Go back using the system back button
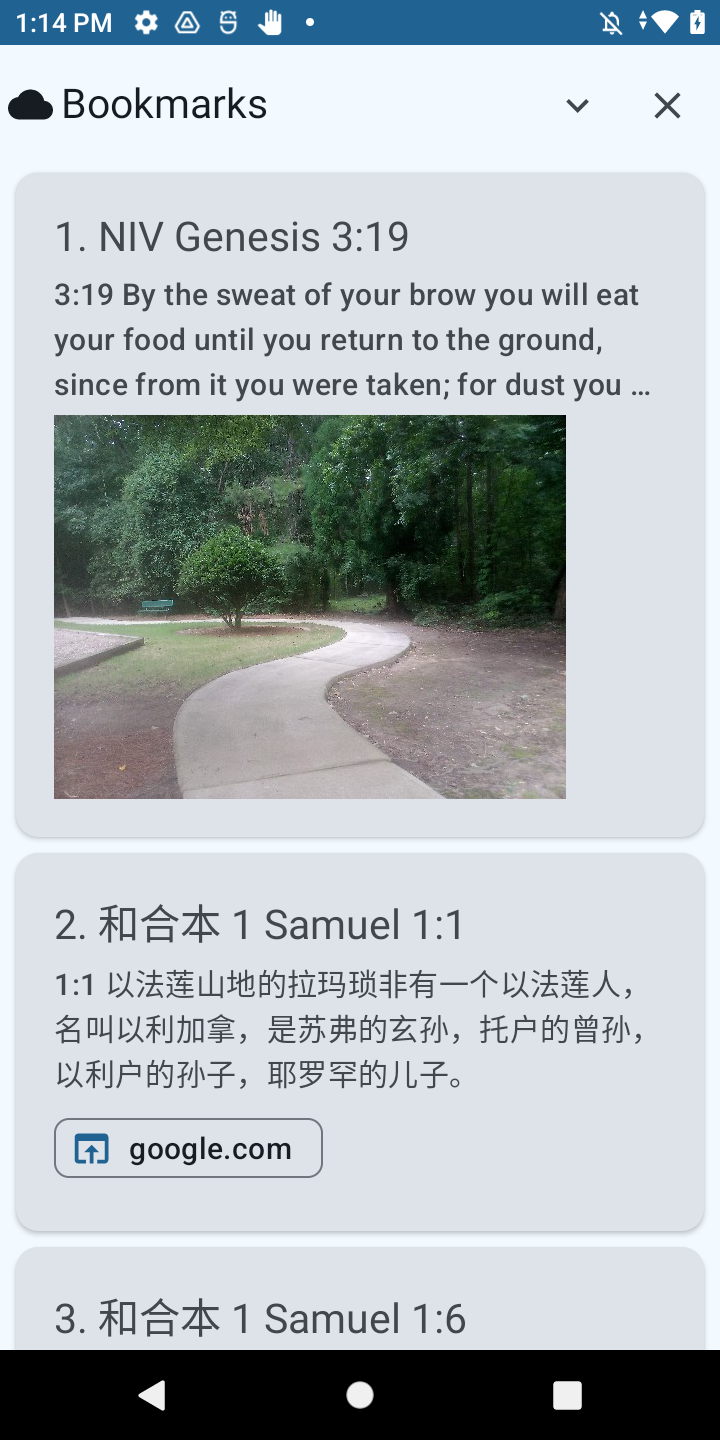Screen dimensions: 720x1440 [152, 1395]
